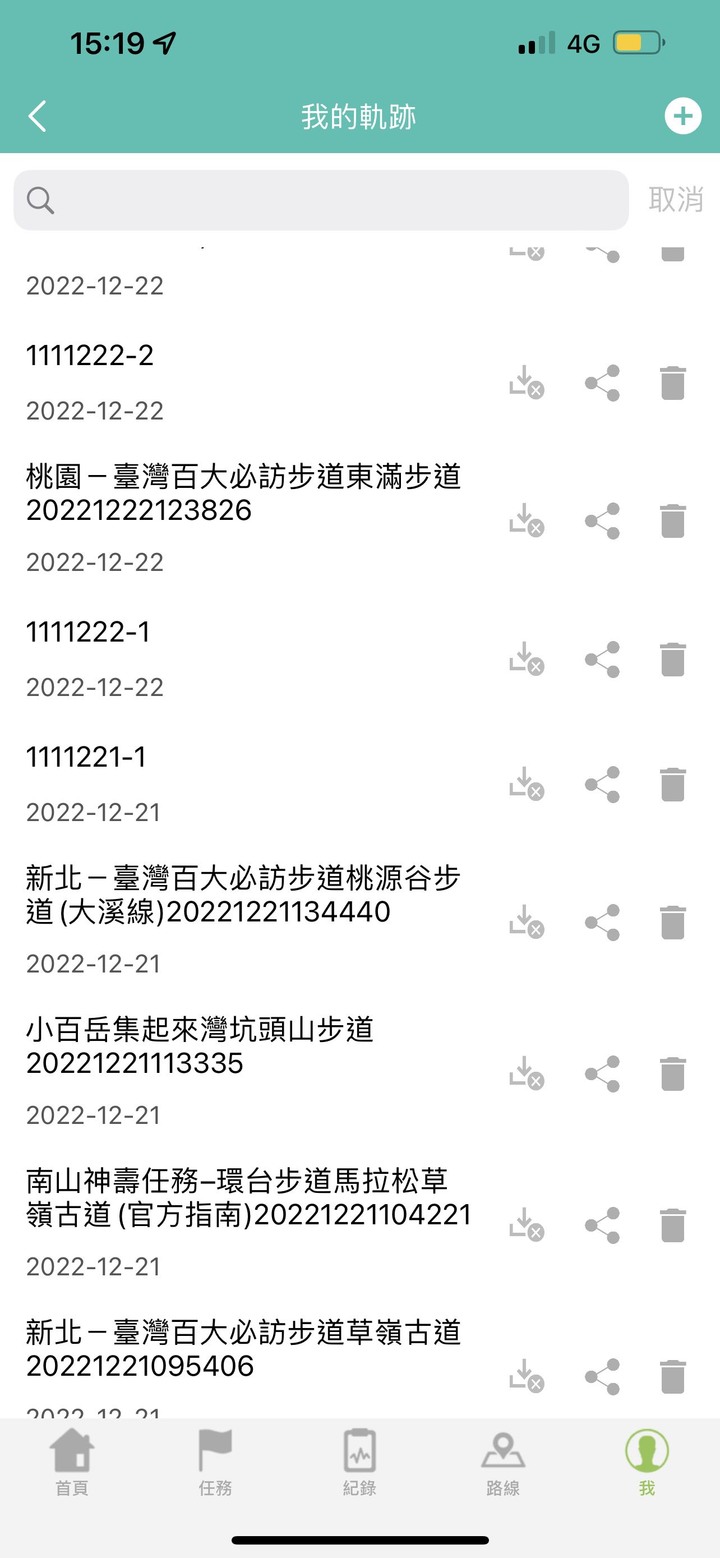Share the 桃園東滿步道 track
This screenshot has height=1558, width=720.
tap(602, 521)
